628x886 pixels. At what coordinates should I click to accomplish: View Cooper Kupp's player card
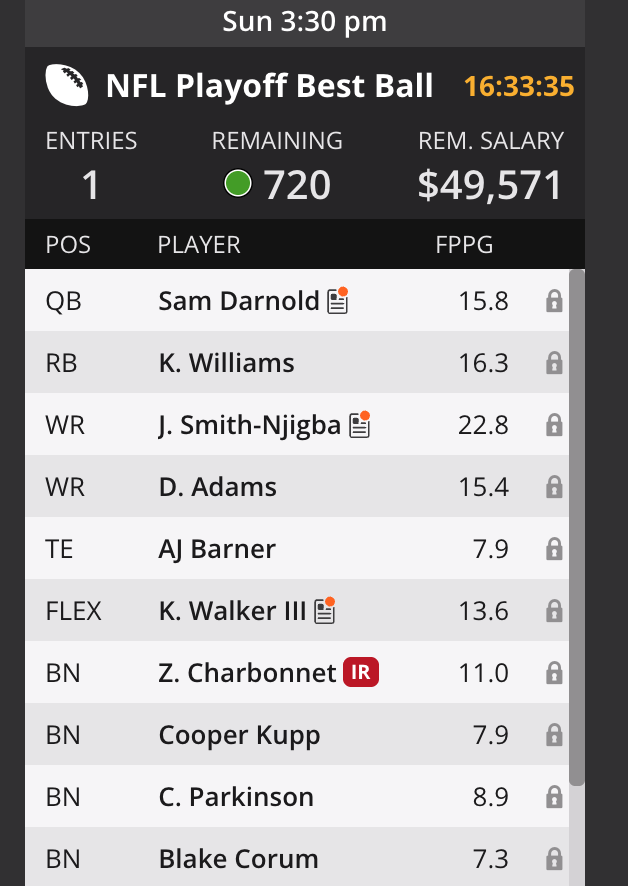(239, 735)
